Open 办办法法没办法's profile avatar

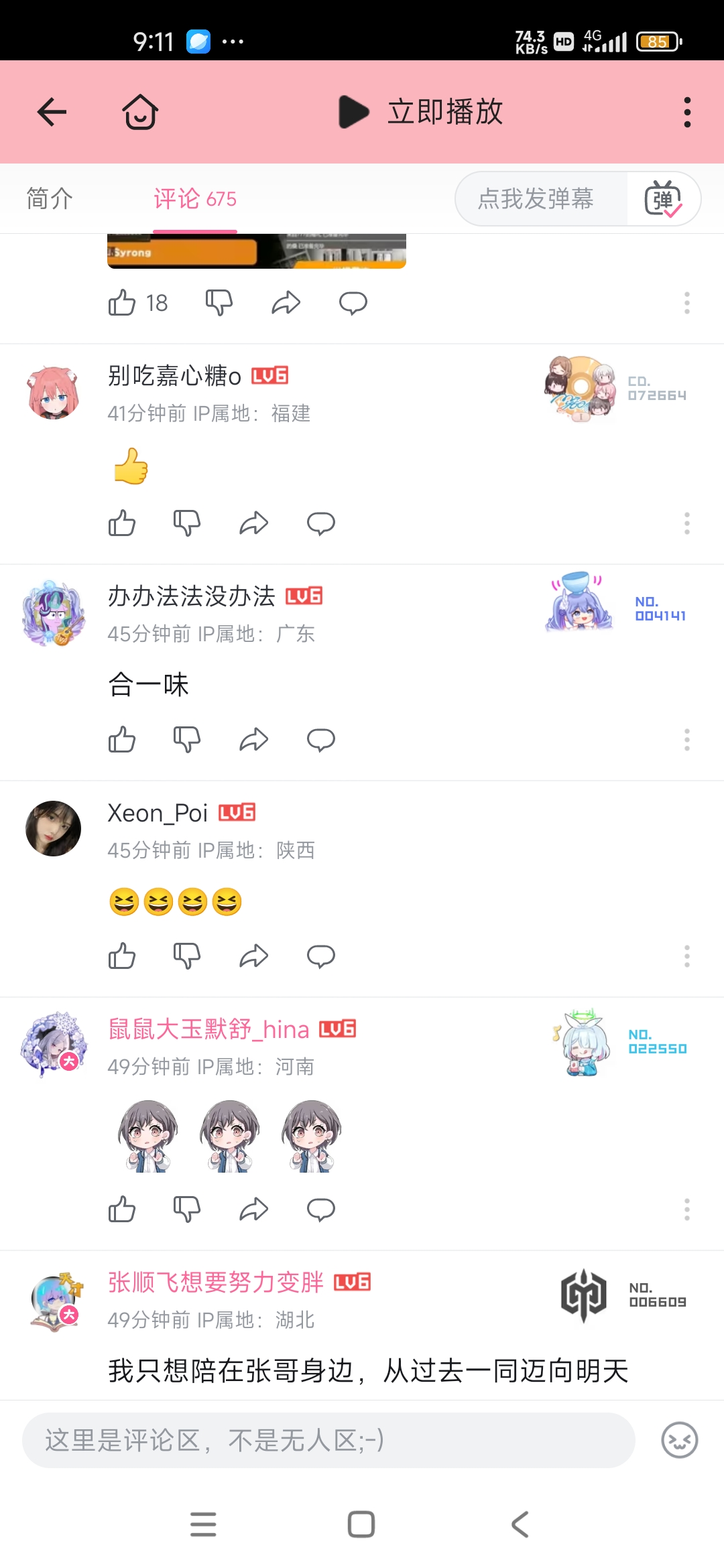point(53,613)
